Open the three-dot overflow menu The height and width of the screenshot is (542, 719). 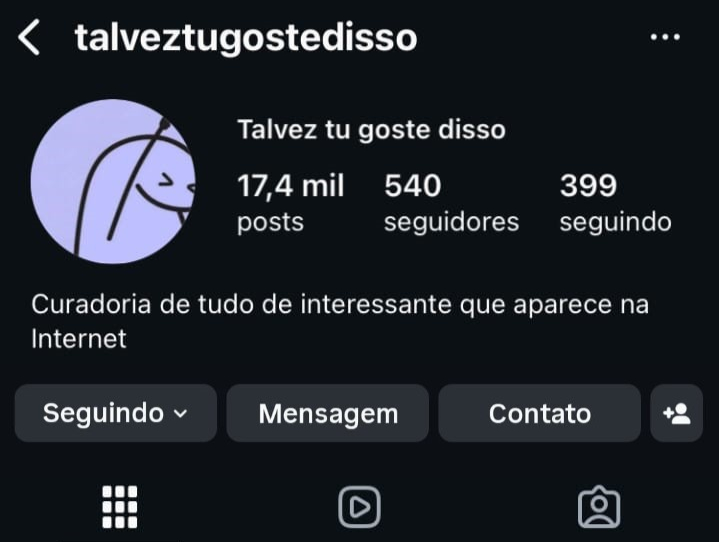[x=665, y=38]
